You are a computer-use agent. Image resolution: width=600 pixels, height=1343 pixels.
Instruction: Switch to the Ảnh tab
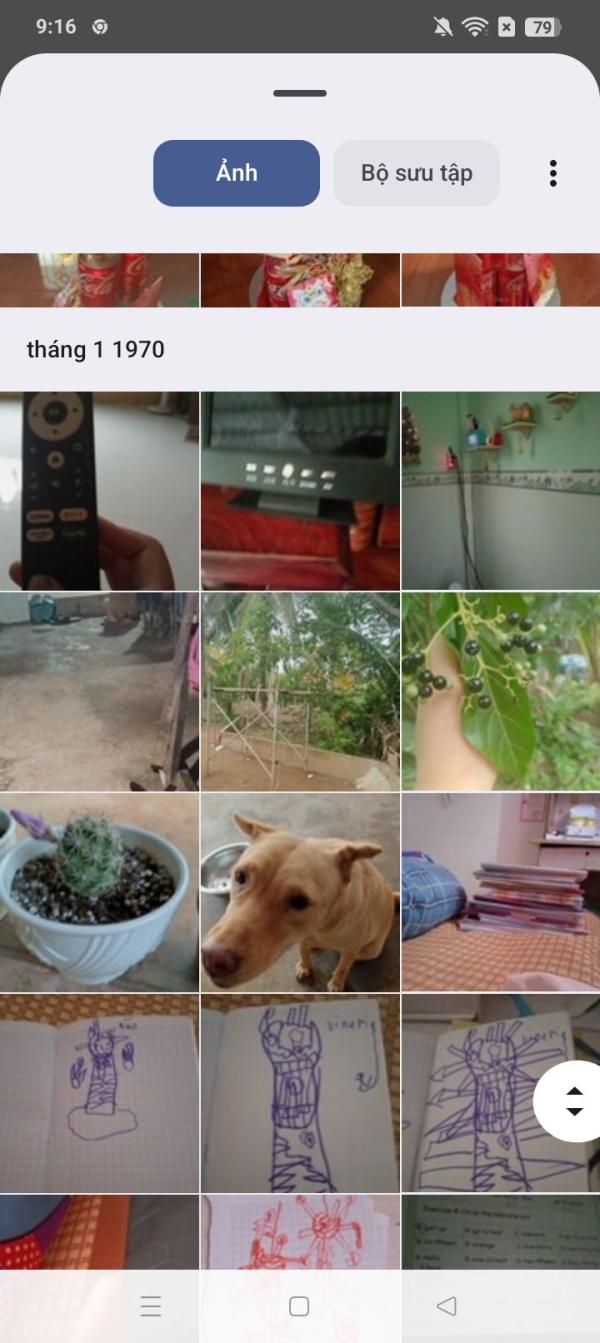(236, 173)
